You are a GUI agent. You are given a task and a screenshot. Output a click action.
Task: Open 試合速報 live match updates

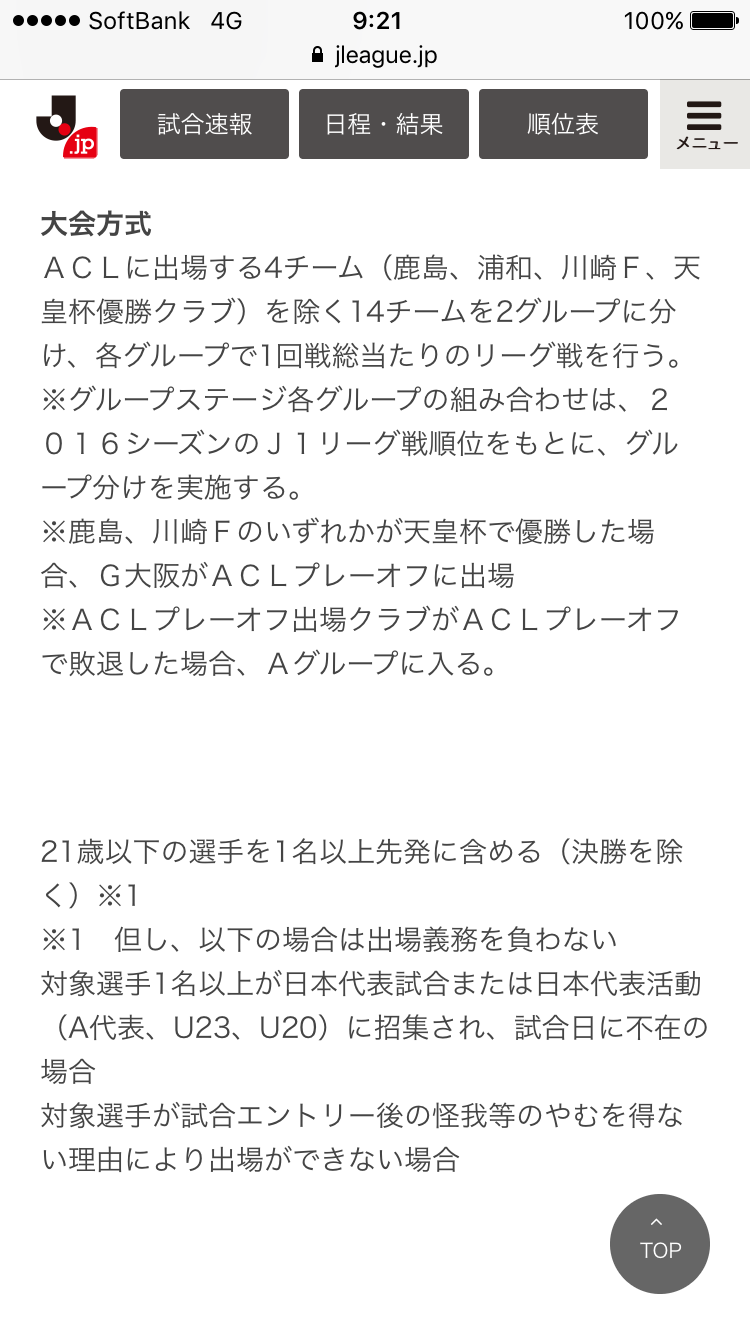tap(204, 124)
